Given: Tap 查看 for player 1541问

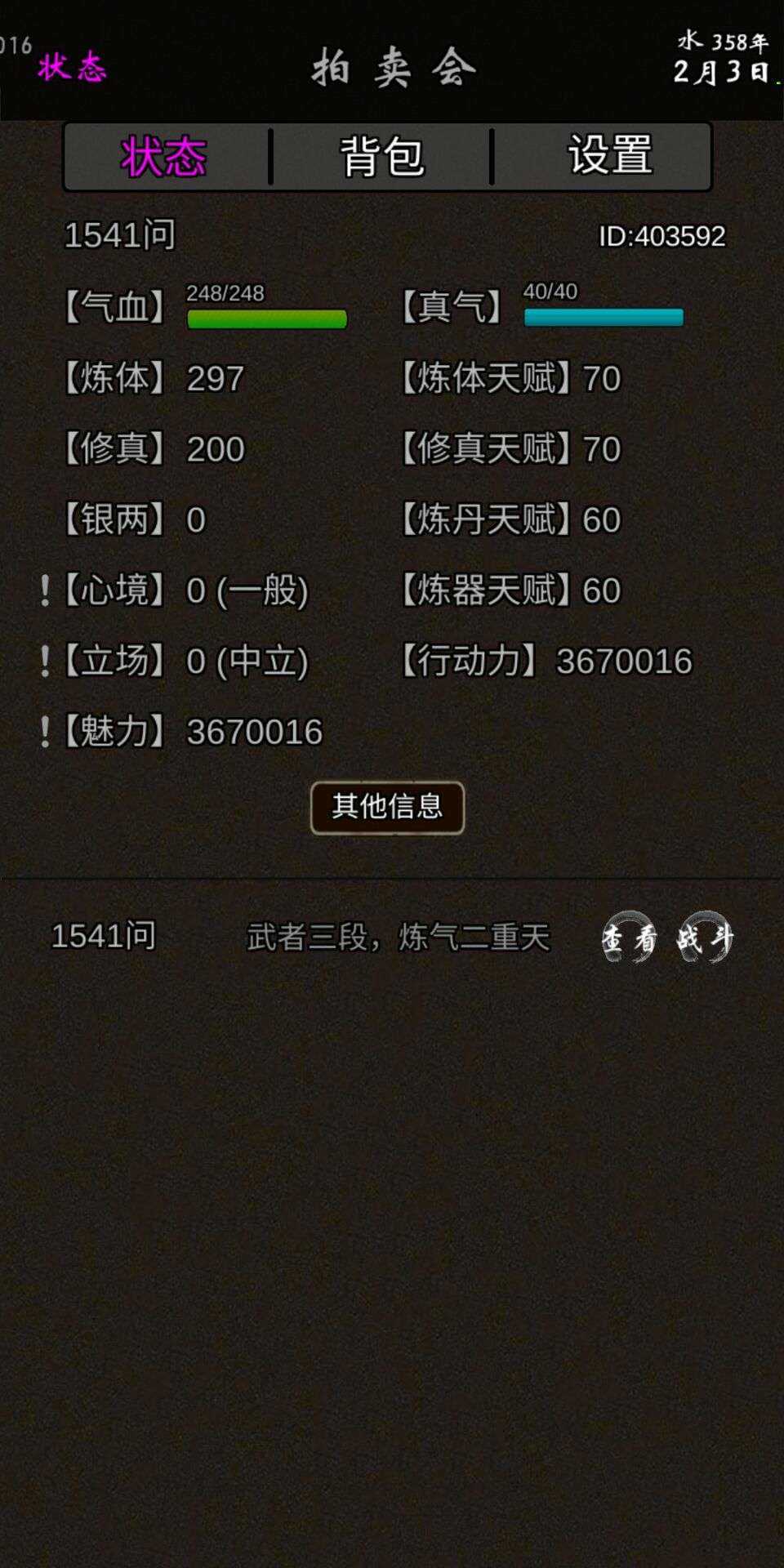Looking at the screenshot, I should [629, 938].
